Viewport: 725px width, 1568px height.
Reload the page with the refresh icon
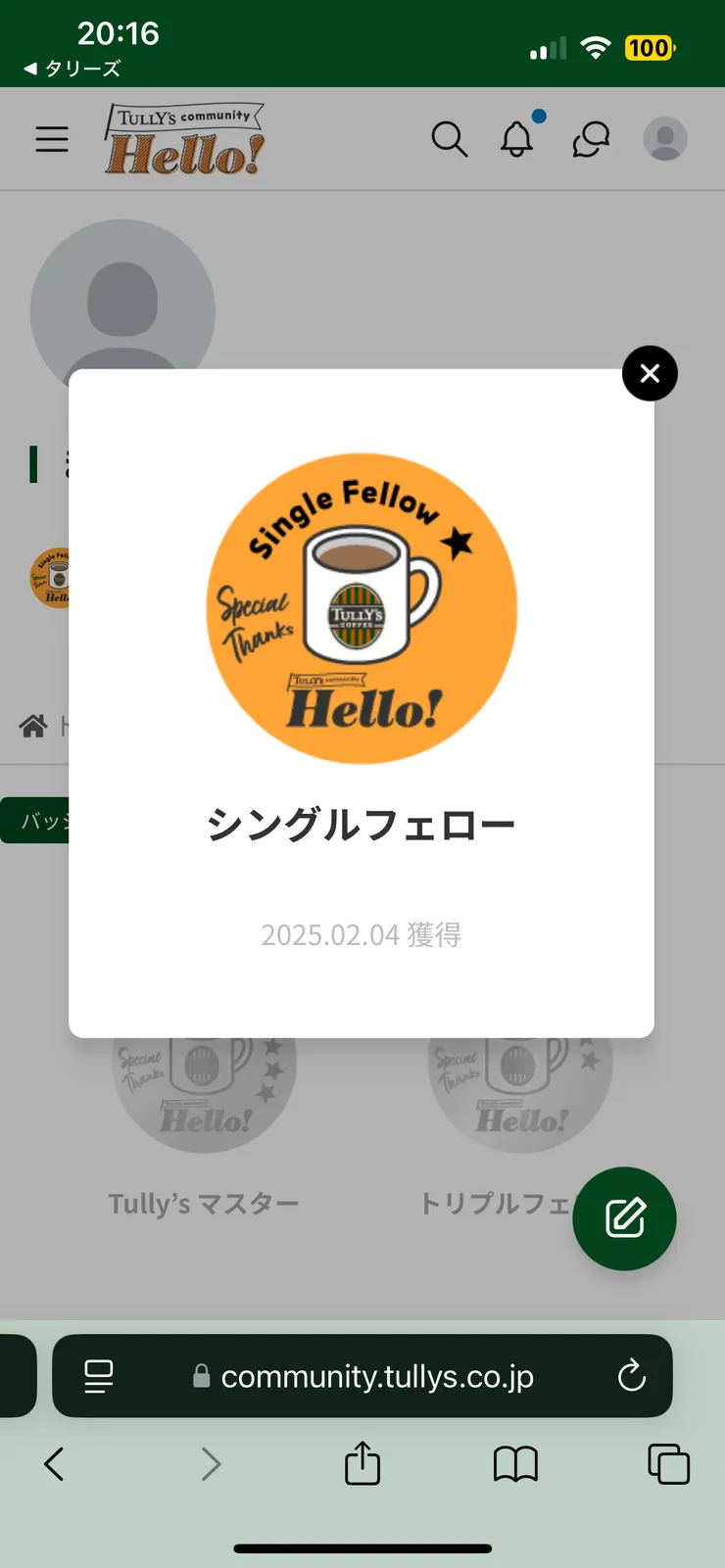[632, 1376]
